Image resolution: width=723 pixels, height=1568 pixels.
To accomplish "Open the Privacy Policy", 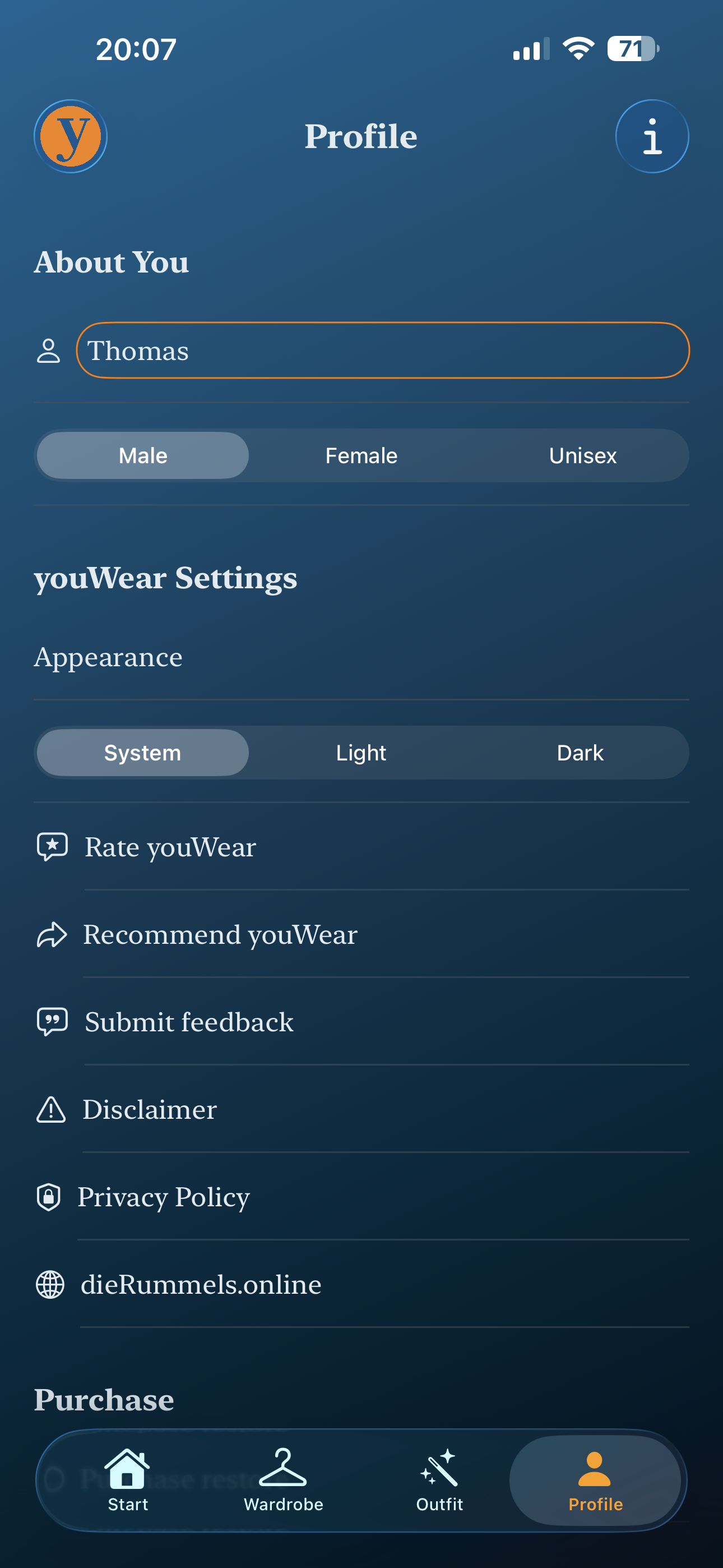I will click(x=163, y=1197).
